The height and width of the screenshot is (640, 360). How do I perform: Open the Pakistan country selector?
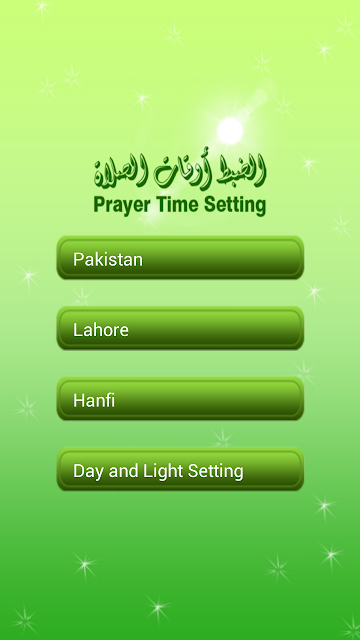coord(180,258)
